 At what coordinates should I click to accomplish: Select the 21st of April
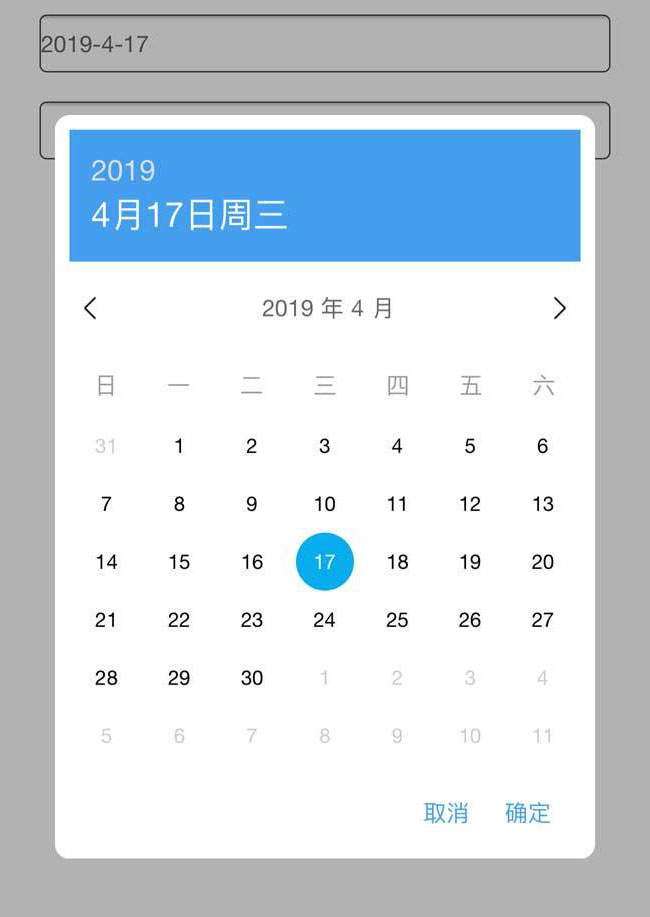coord(106,620)
